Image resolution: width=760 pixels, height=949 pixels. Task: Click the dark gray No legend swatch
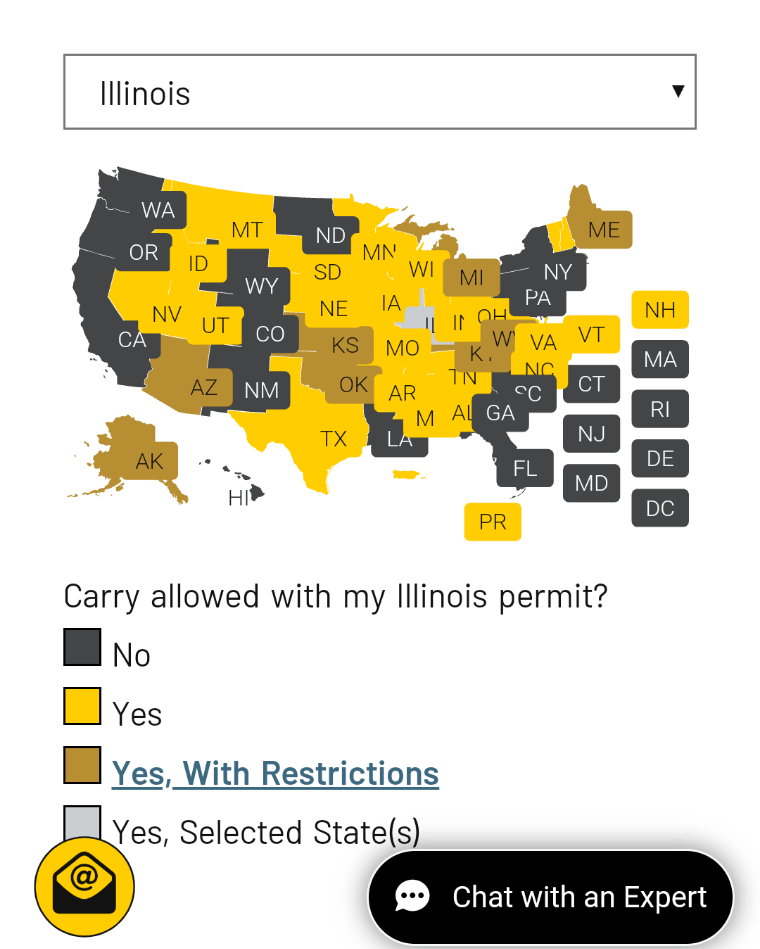[x=81, y=645]
